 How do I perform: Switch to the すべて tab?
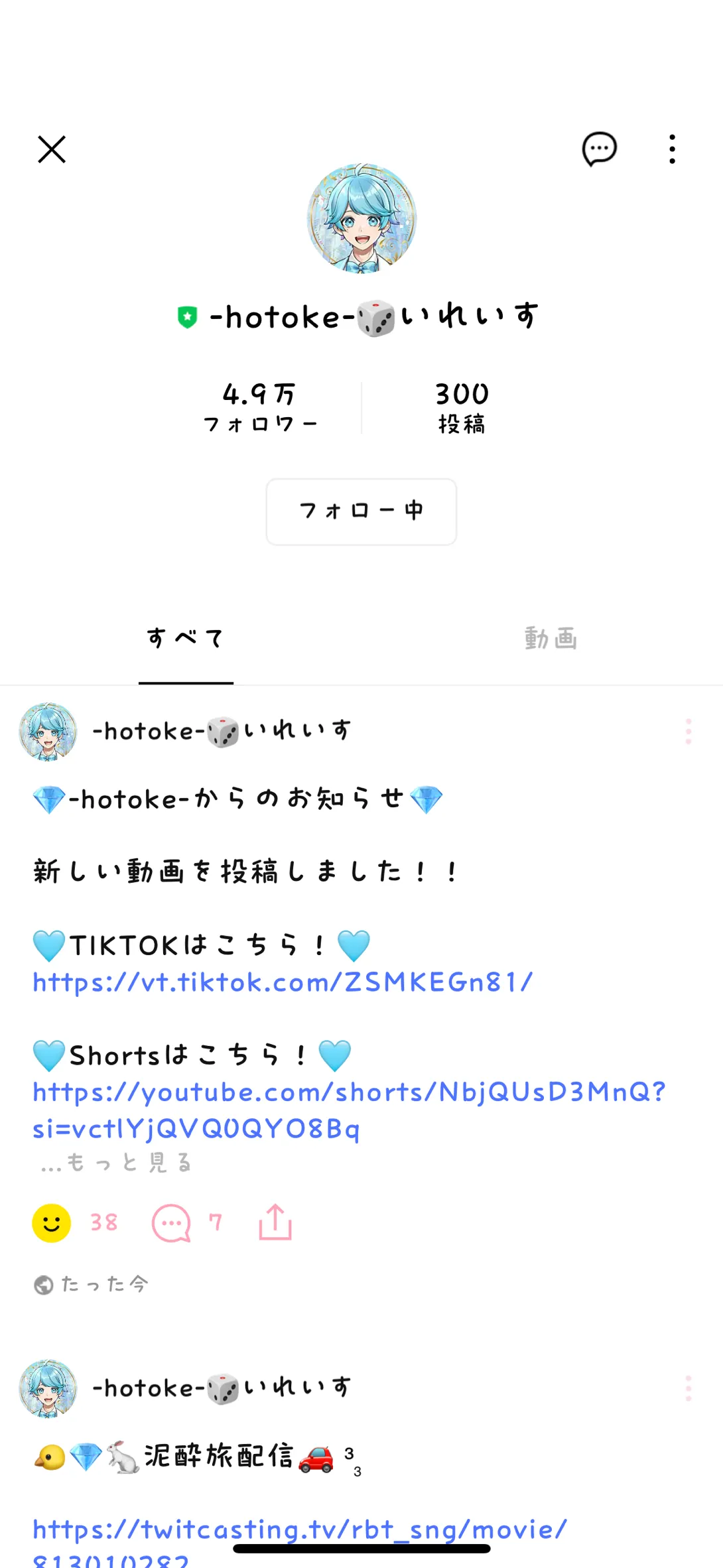pos(186,638)
